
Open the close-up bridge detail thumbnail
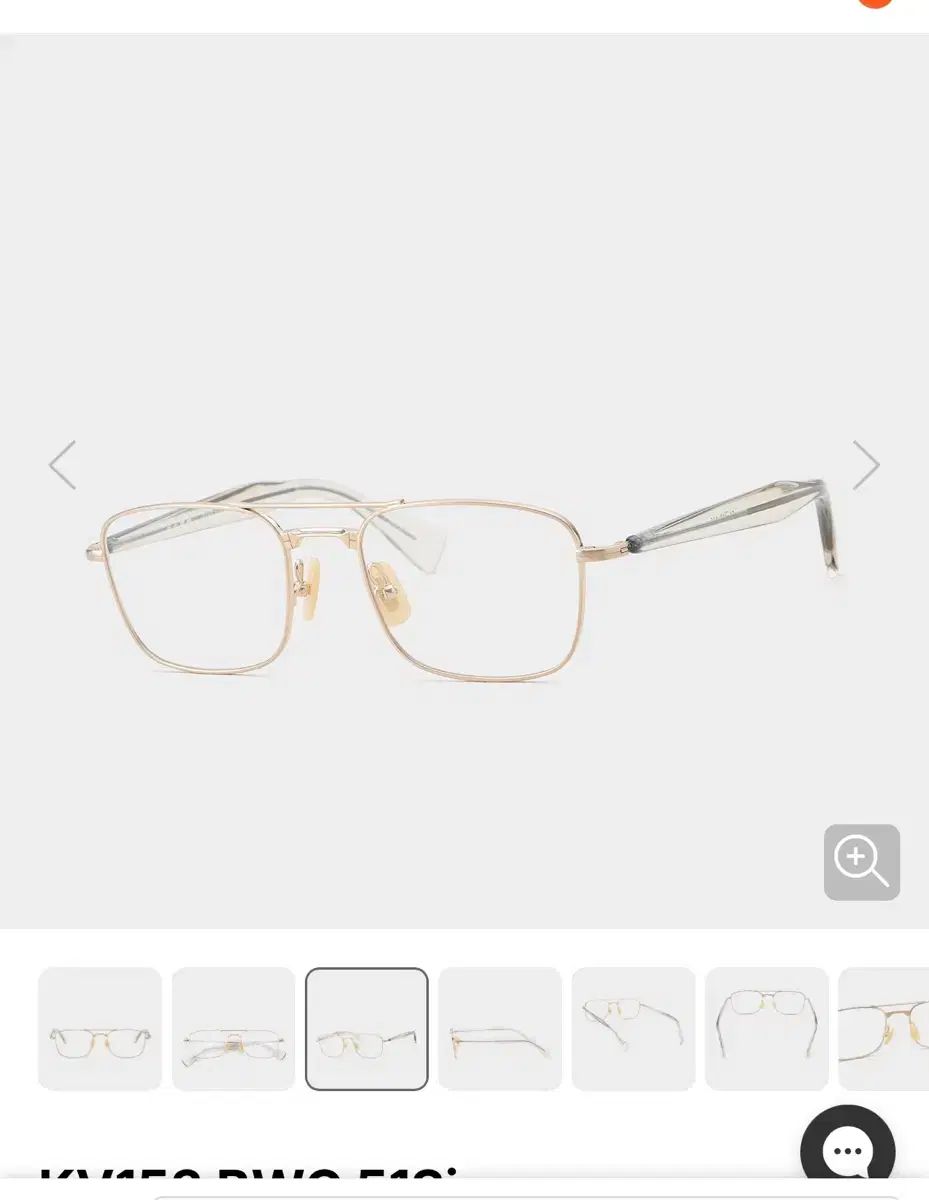pos(885,1028)
